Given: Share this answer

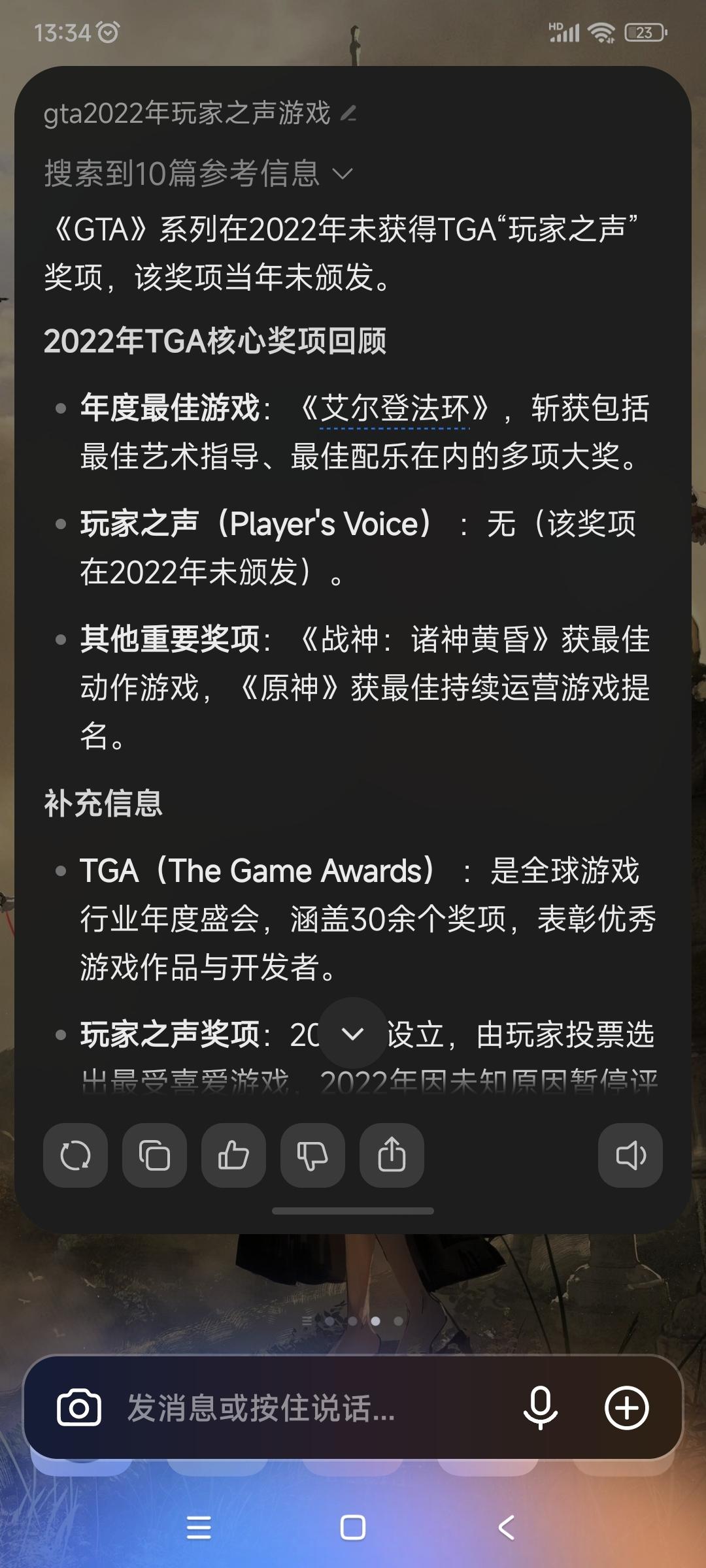Looking at the screenshot, I should click(x=392, y=1156).
